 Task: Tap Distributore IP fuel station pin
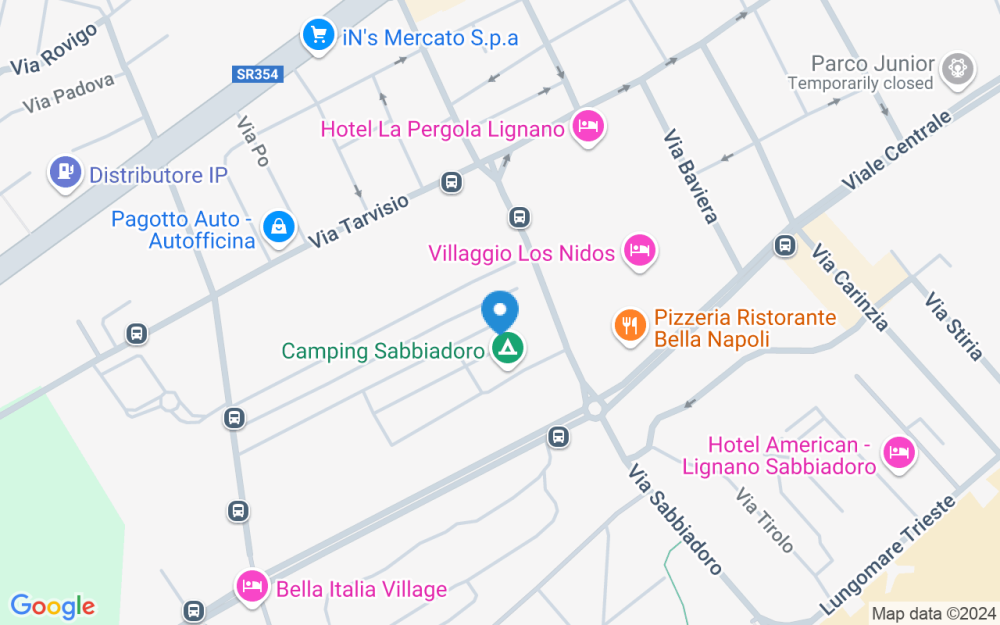point(66,174)
